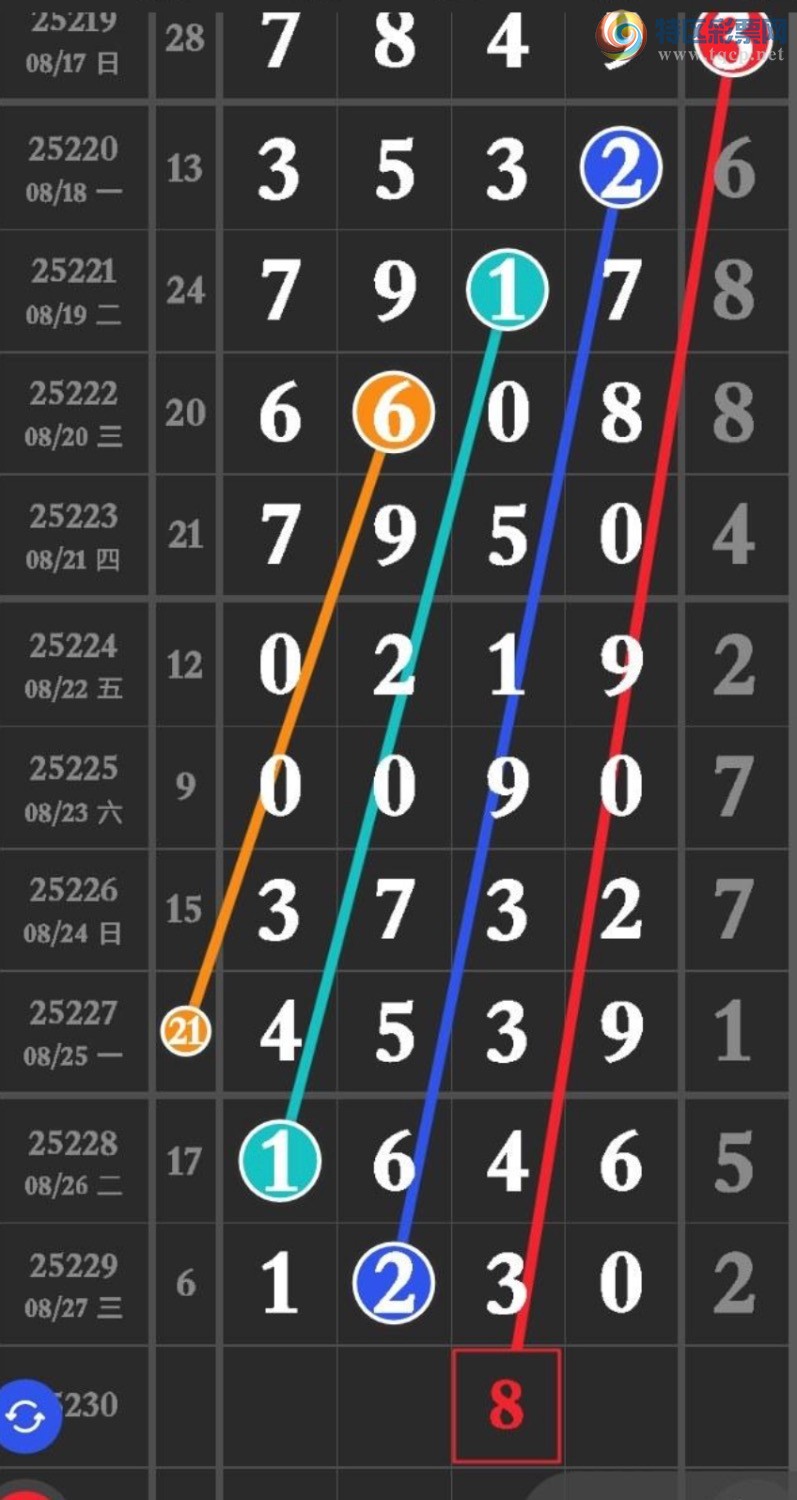Select the teal circled 1 in row 25228
The image size is (797, 1500).
pyautogui.click(x=278, y=1160)
